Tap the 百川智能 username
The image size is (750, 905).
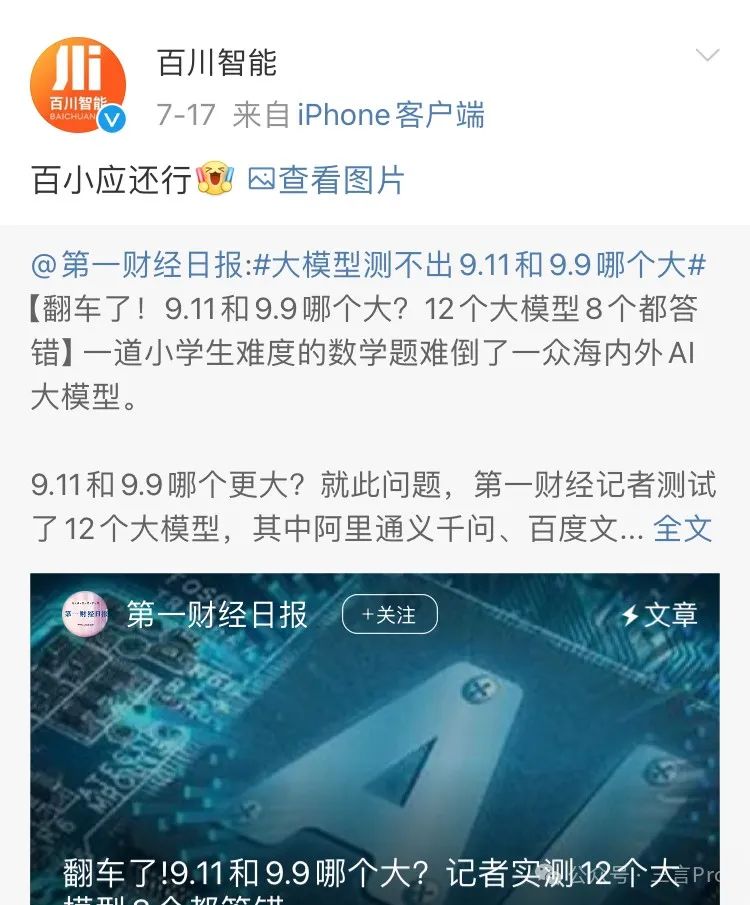coord(217,63)
